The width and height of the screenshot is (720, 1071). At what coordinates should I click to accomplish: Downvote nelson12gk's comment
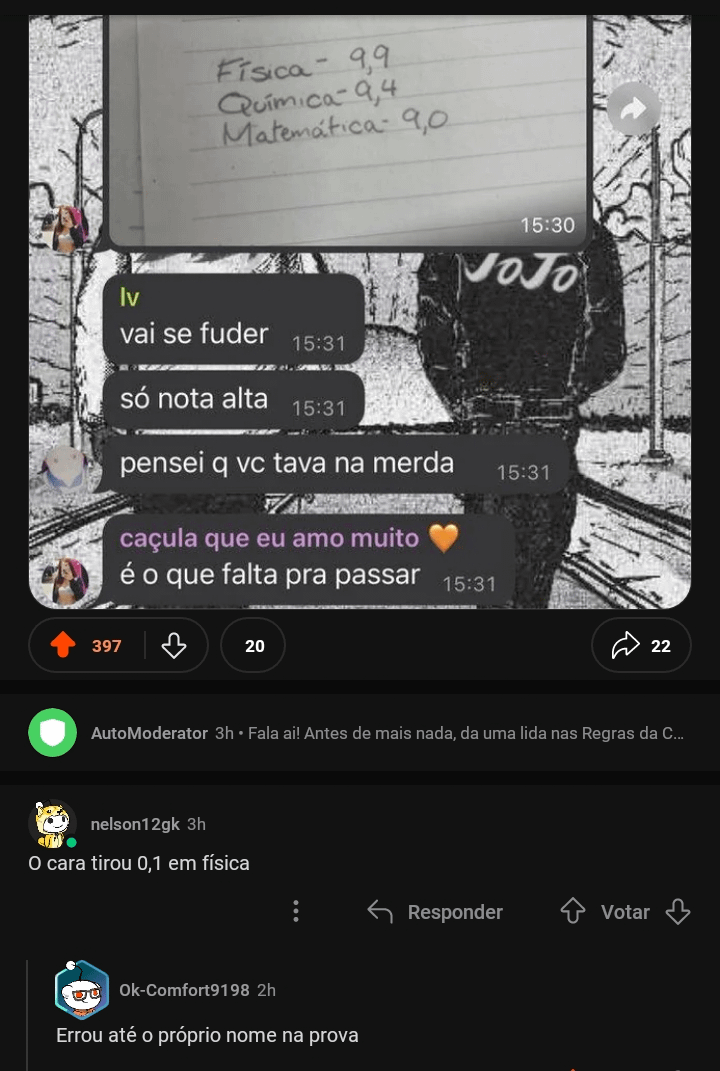coord(678,911)
